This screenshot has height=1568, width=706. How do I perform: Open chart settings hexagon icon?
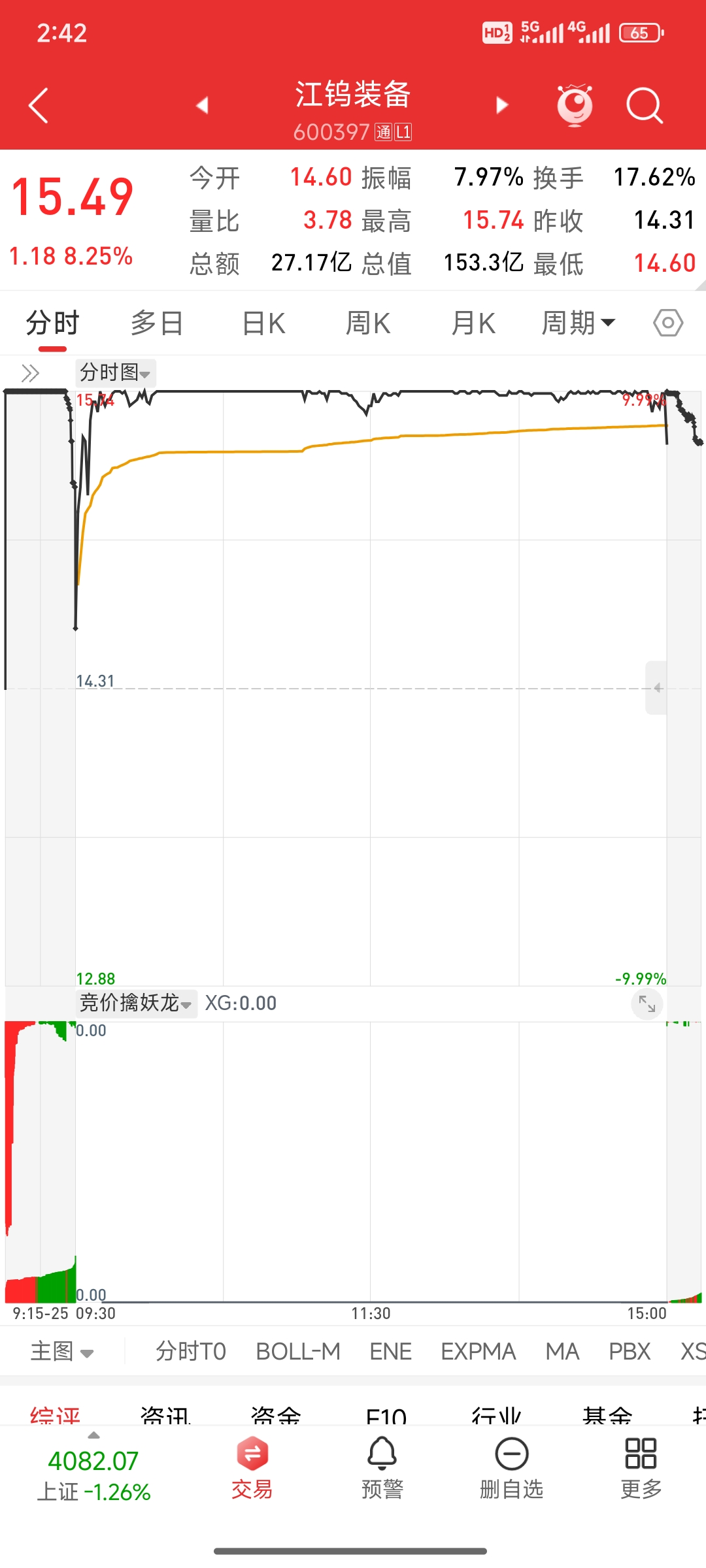(x=668, y=323)
